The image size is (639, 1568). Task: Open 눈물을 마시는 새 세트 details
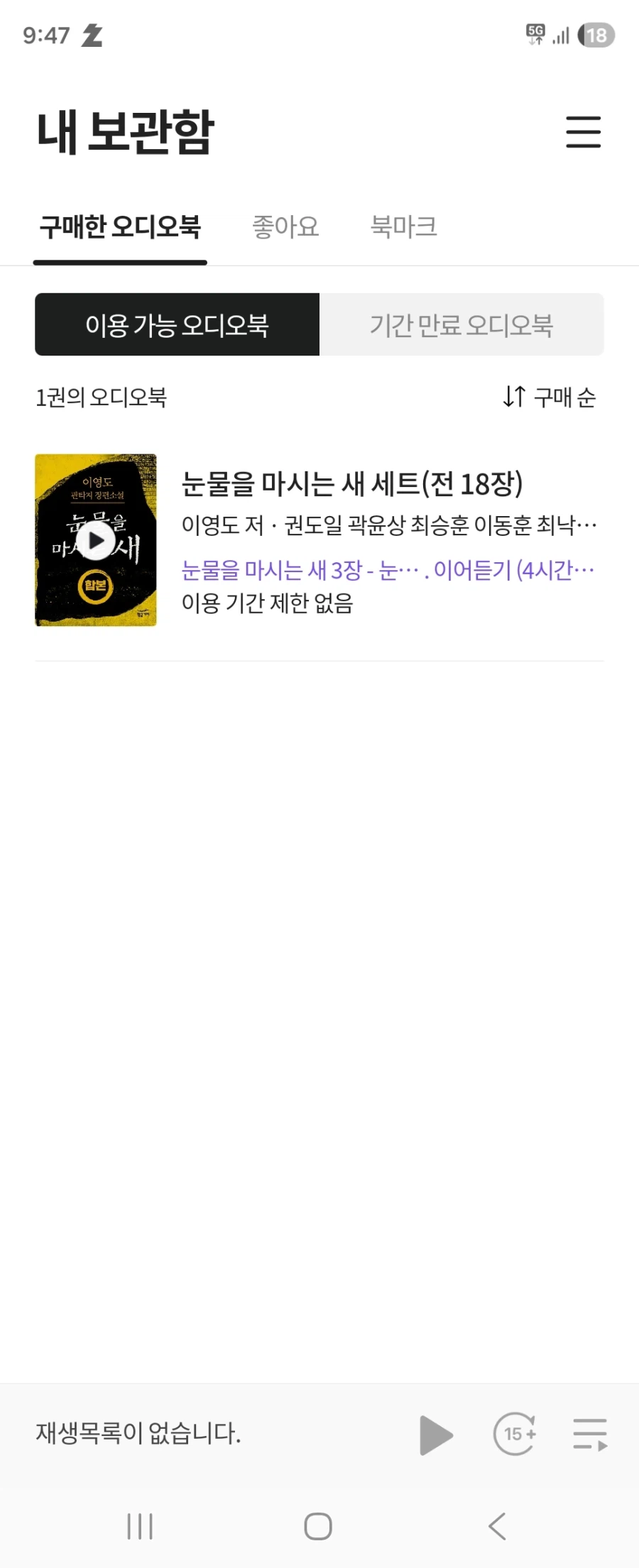pos(354,483)
